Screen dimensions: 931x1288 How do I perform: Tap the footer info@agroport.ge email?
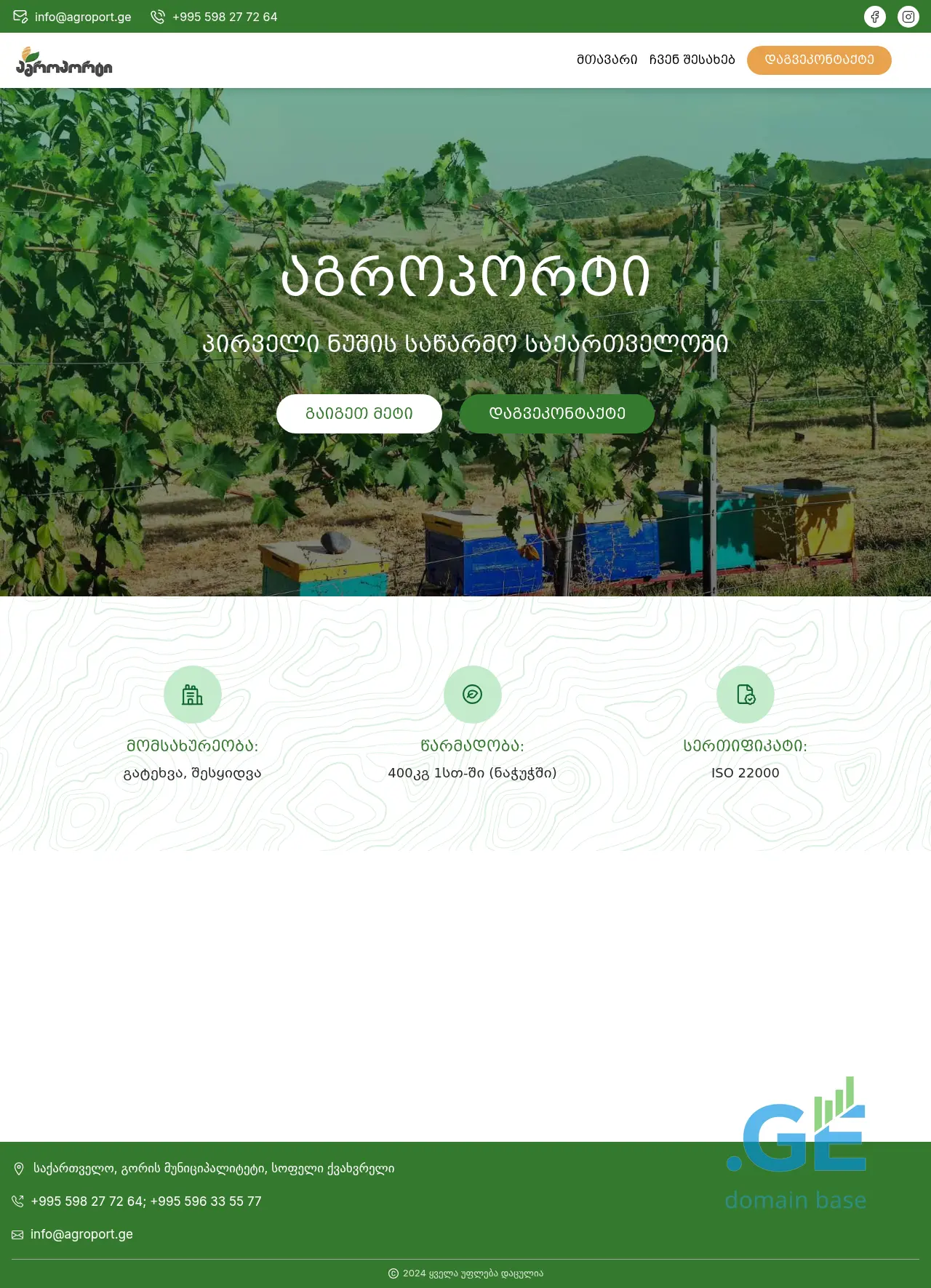[x=81, y=1234]
